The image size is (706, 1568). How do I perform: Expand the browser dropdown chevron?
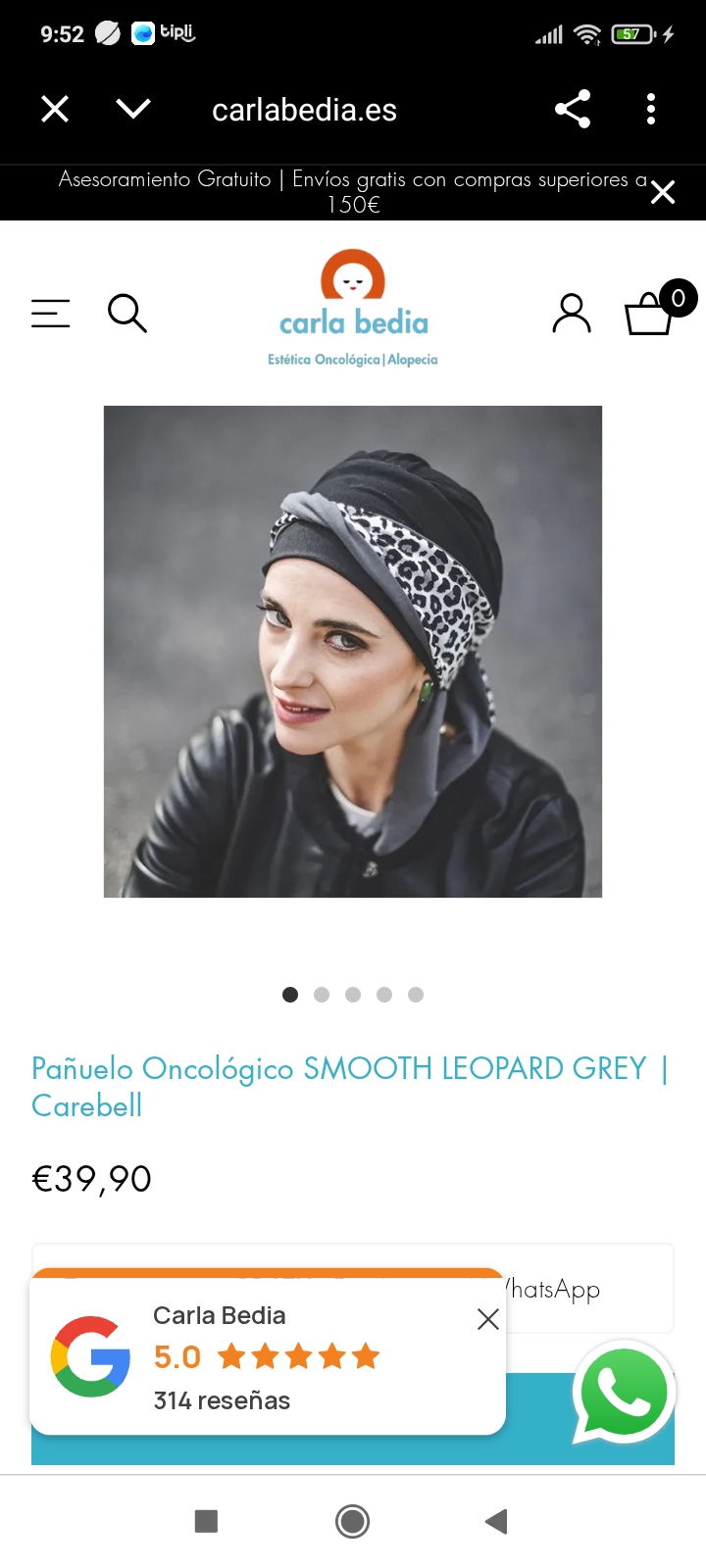pos(133,109)
